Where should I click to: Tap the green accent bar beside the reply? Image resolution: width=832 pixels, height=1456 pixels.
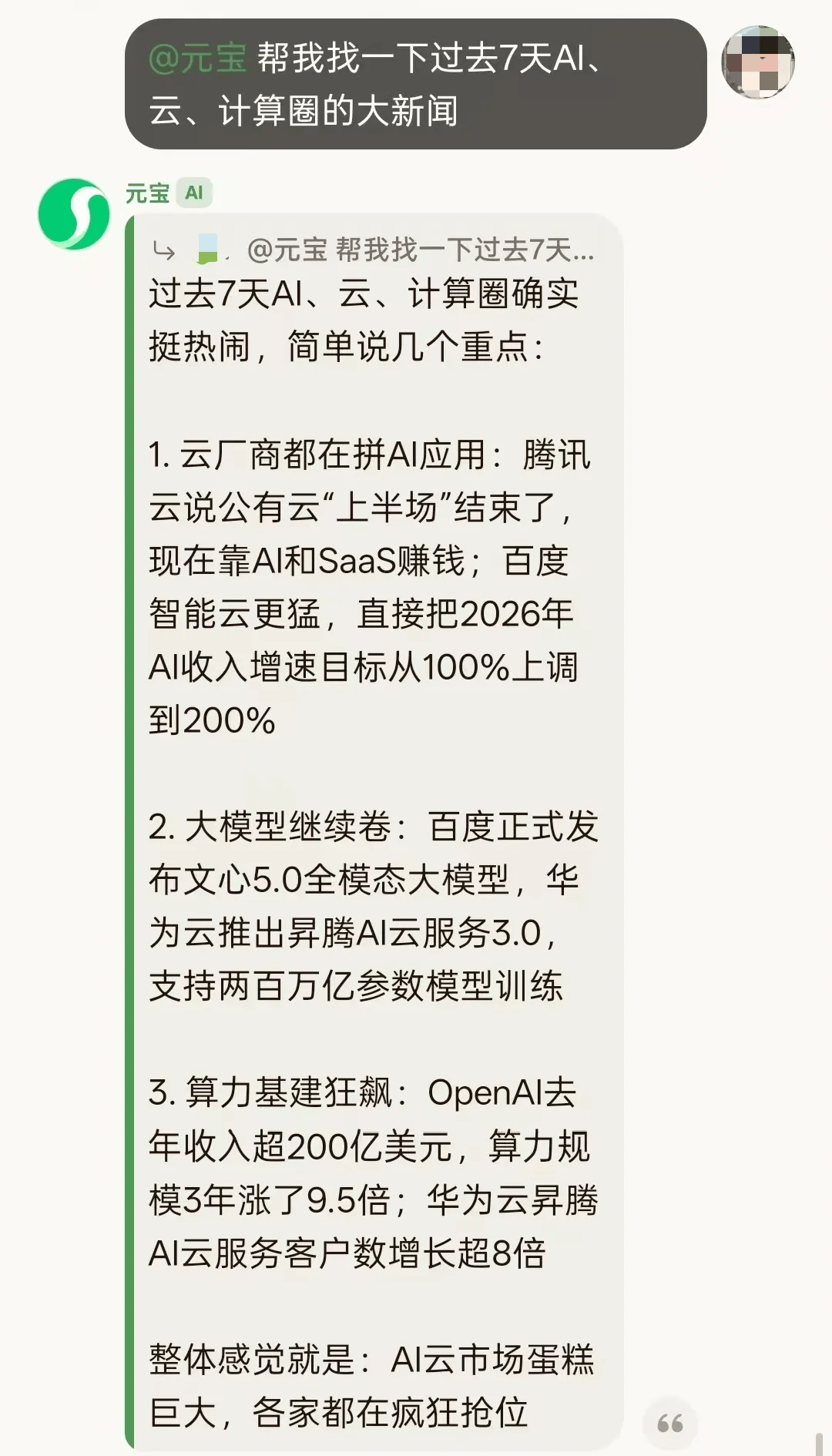pos(129,770)
